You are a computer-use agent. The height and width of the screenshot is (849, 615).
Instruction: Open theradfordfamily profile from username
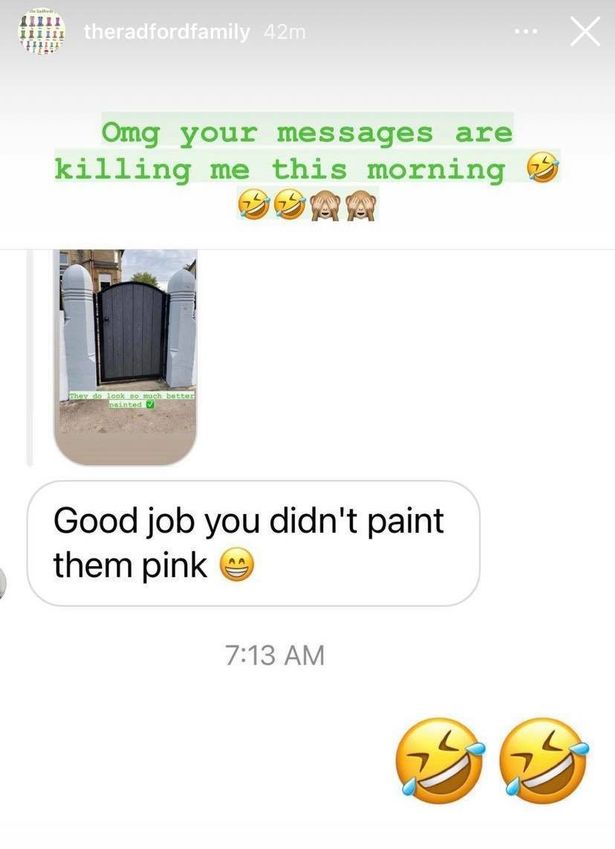167,32
